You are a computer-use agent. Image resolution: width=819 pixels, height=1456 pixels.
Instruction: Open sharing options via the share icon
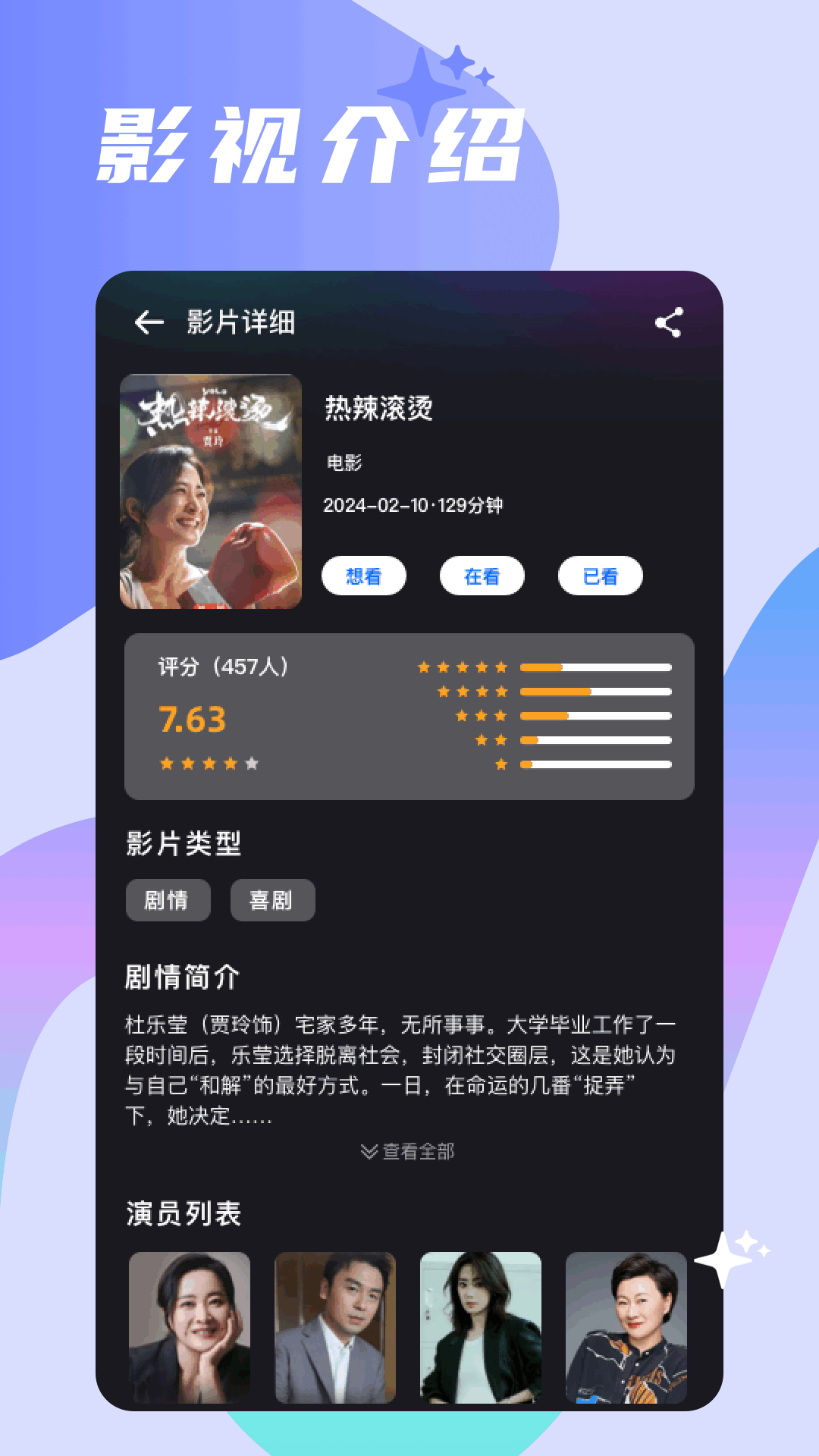tap(669, 323)
